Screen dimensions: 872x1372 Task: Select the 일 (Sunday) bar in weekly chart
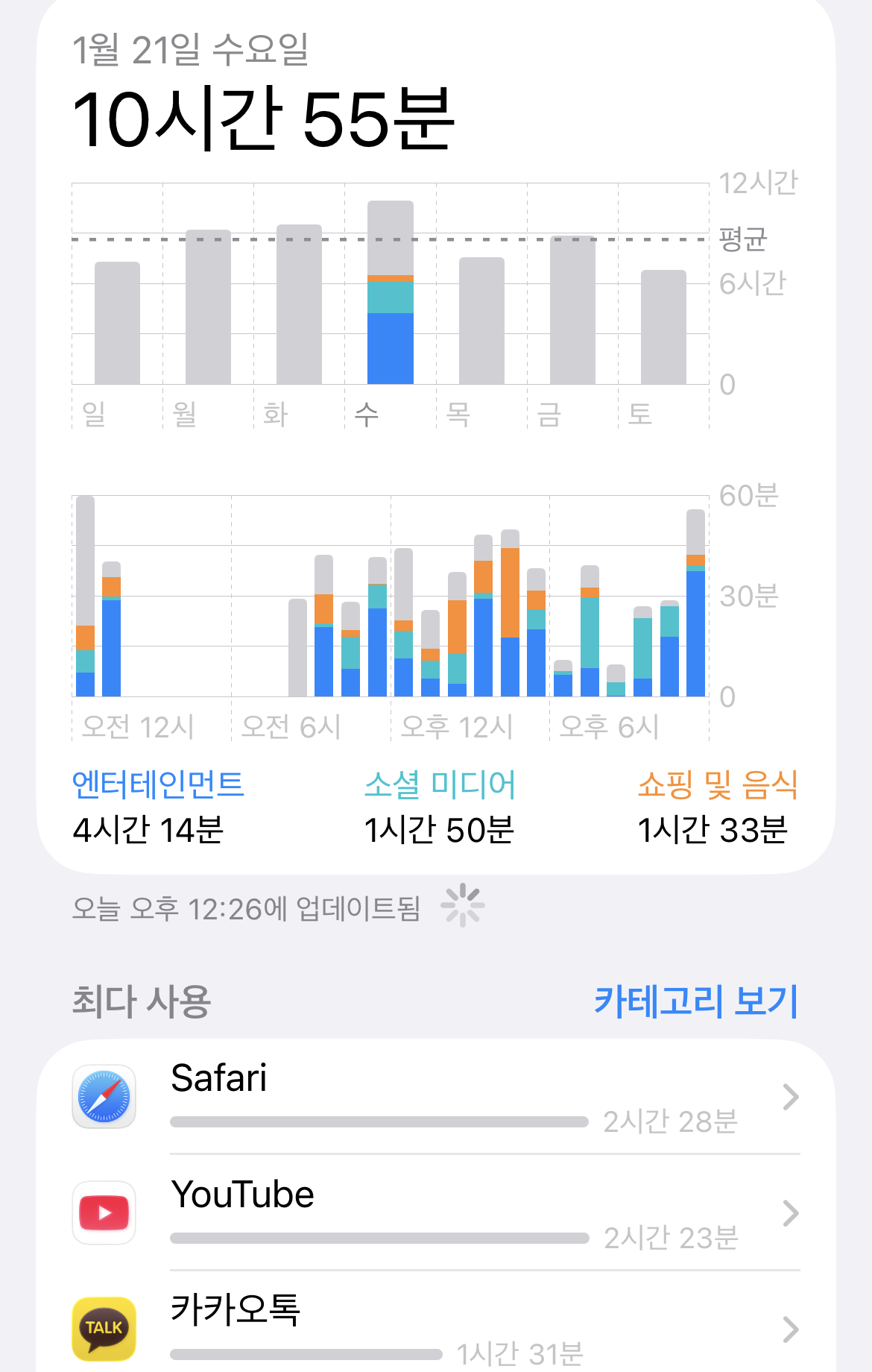click(x=117, y=324)
